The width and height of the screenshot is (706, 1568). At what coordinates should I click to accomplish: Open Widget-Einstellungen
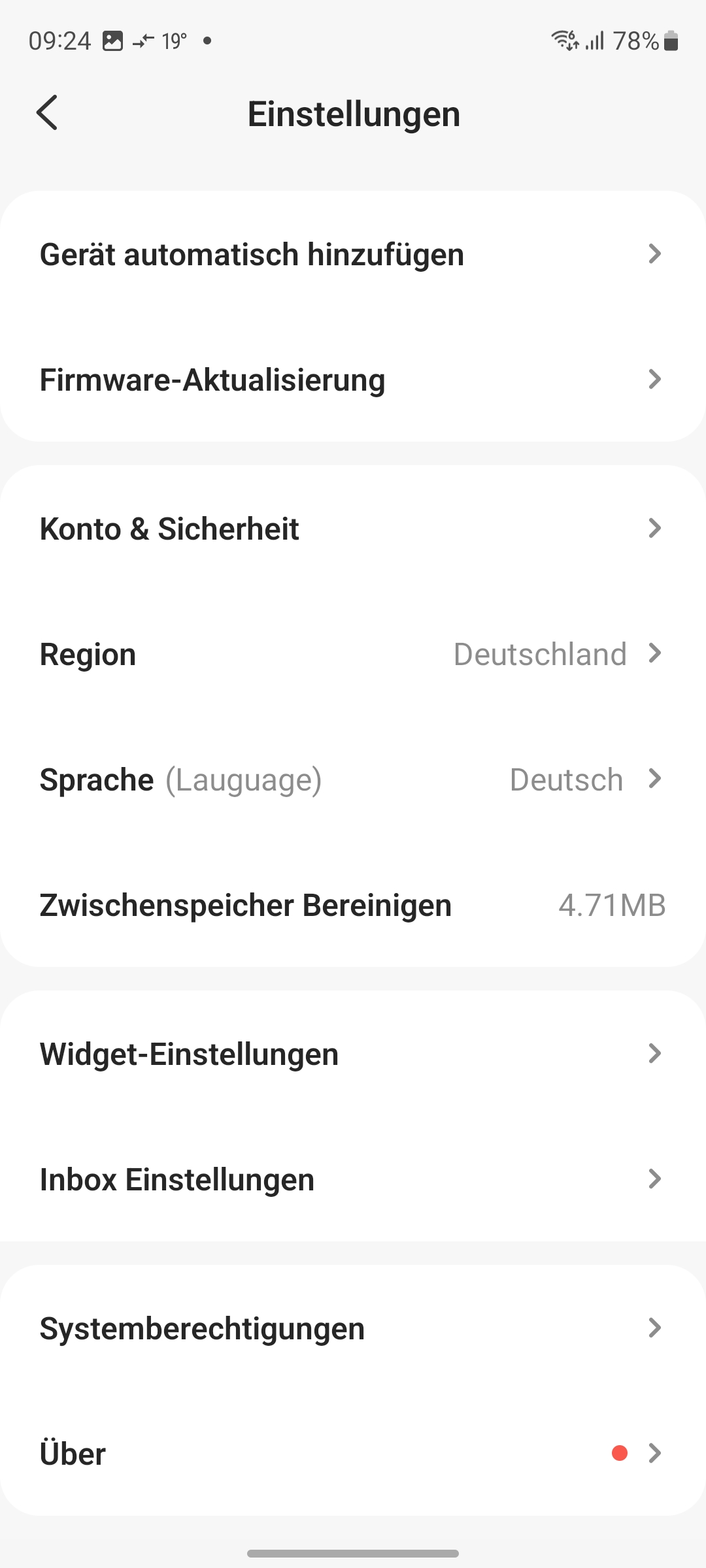point(353,1054)
